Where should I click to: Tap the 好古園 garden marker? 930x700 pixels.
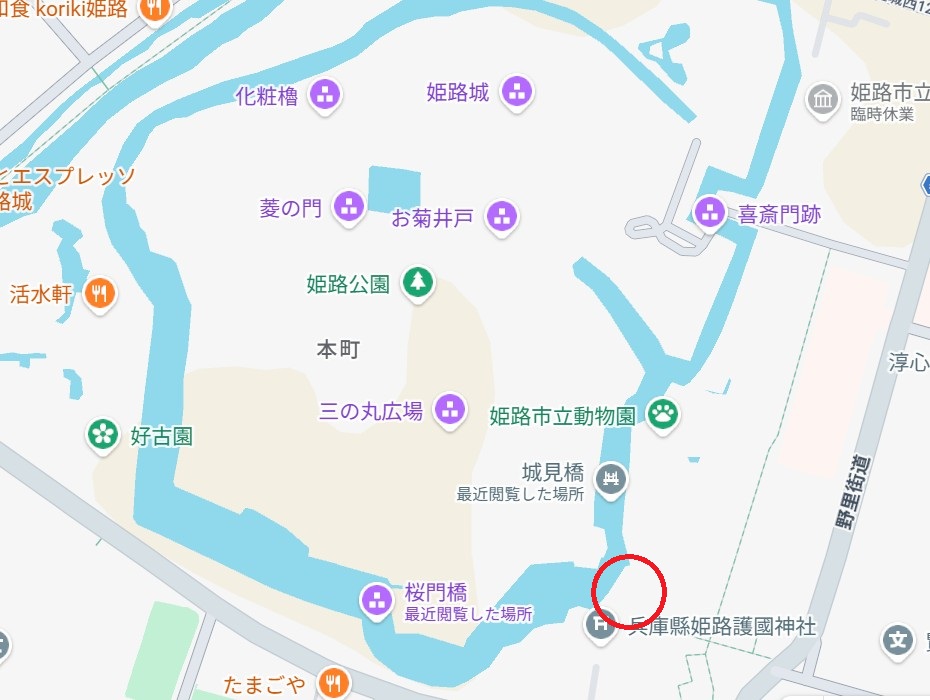101,435
